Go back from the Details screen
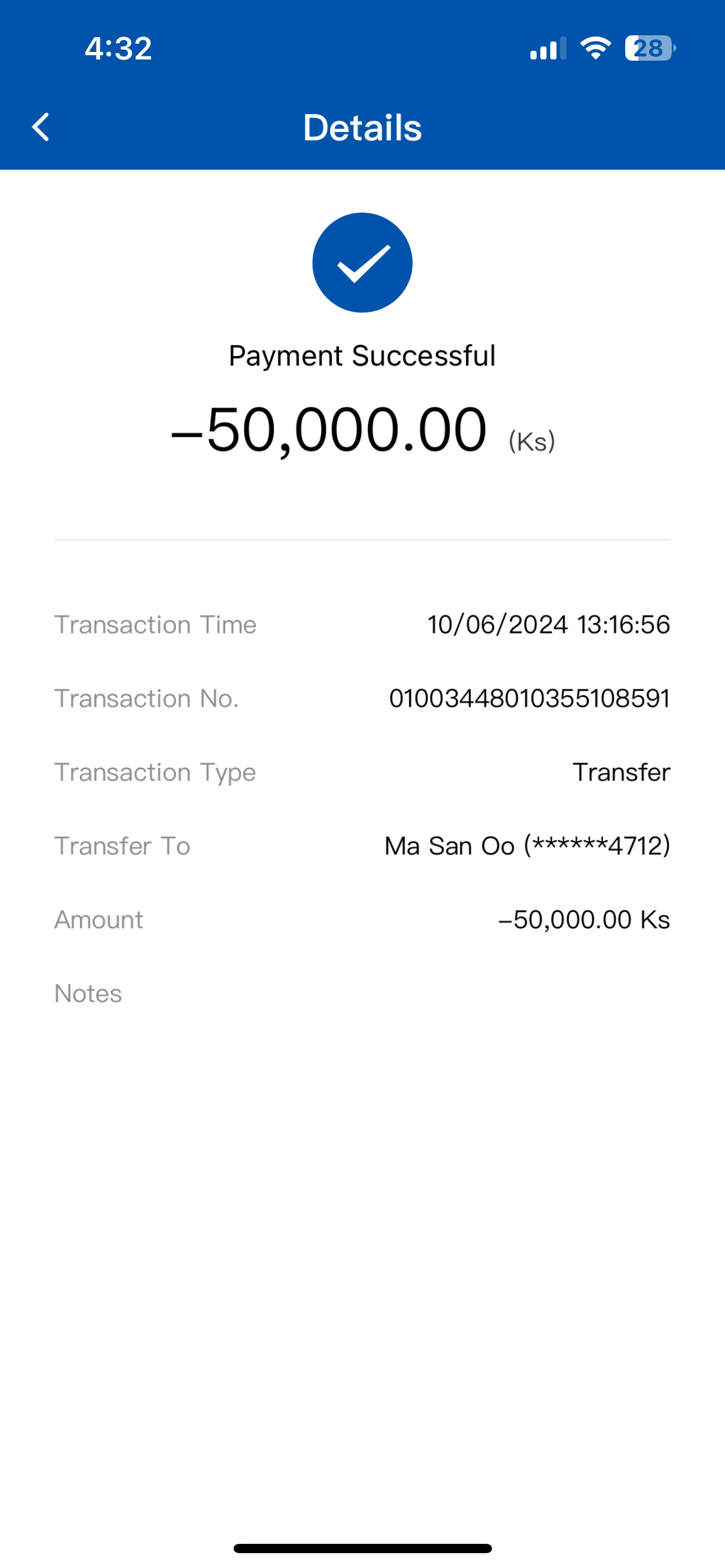The height and width of the screenshot is (1568, 725). coord(41,128)
